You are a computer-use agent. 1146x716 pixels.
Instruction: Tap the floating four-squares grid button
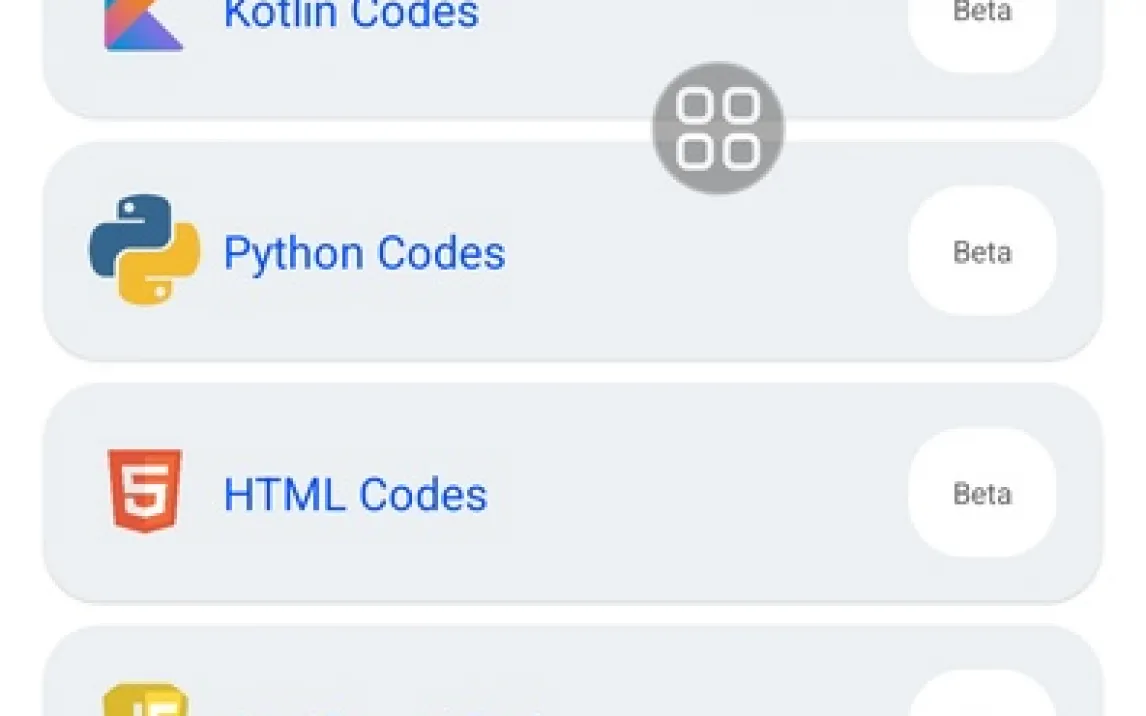(x=718, y=129)
